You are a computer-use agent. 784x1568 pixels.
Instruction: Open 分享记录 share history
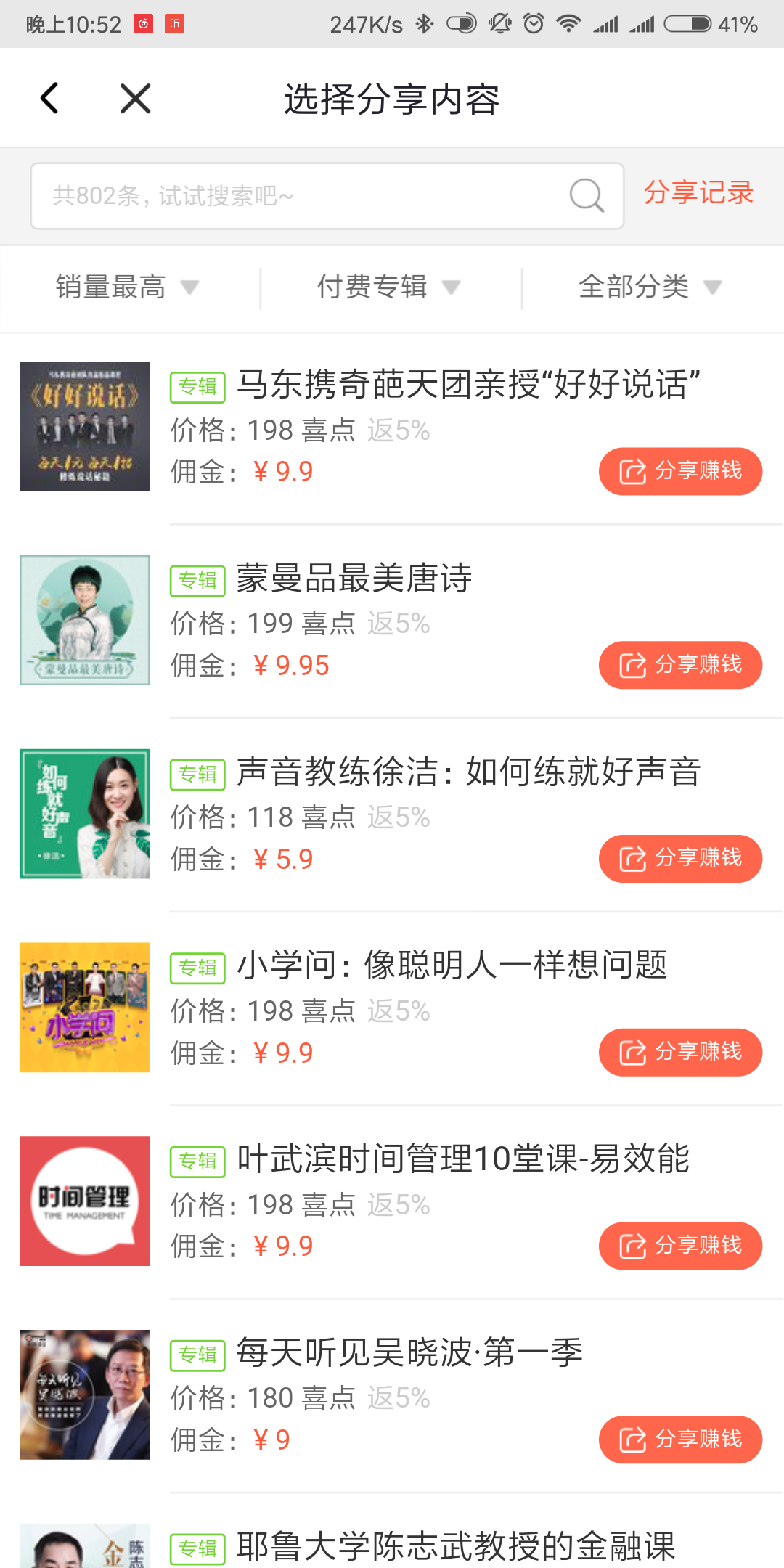tap(698, 193)
